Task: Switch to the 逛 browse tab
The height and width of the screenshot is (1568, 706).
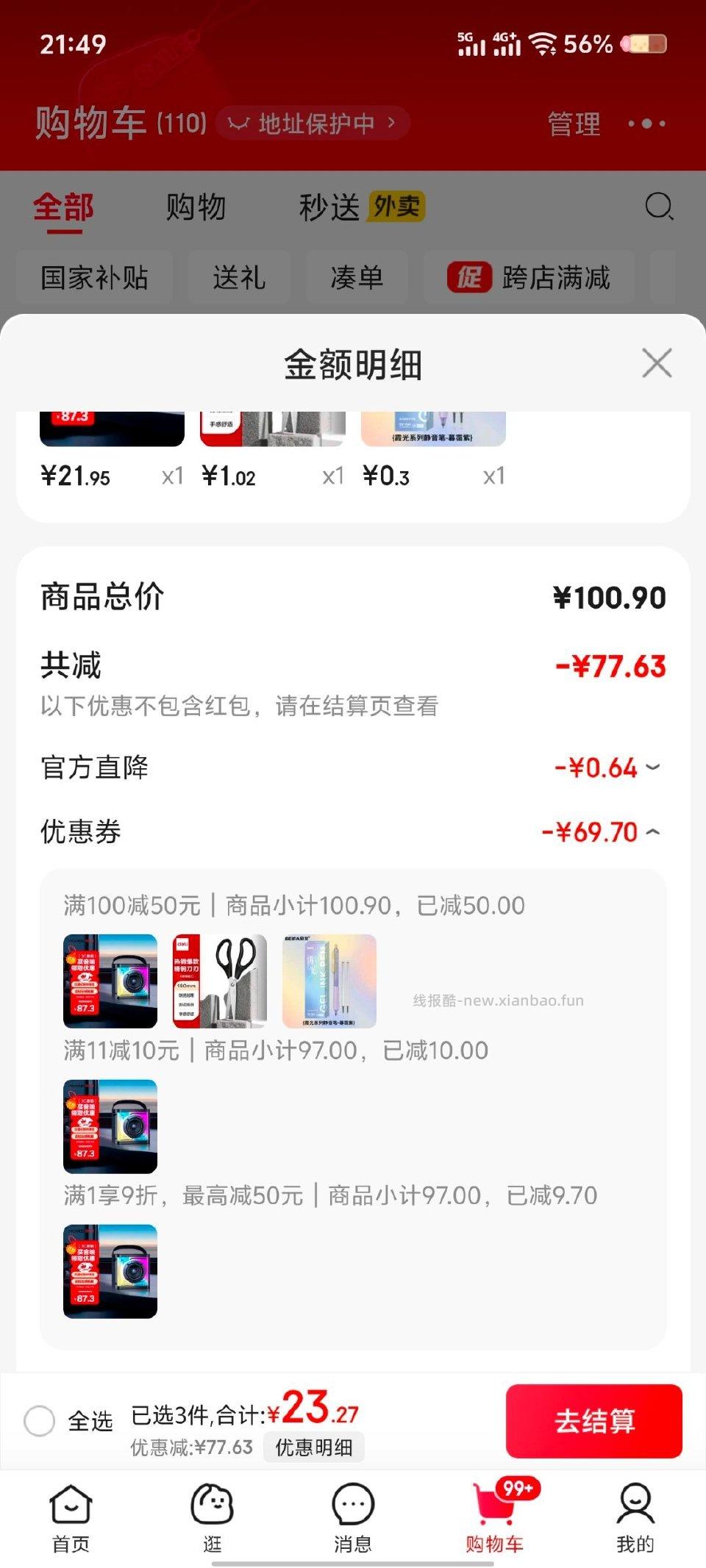Action: (x=212, y=1517)
